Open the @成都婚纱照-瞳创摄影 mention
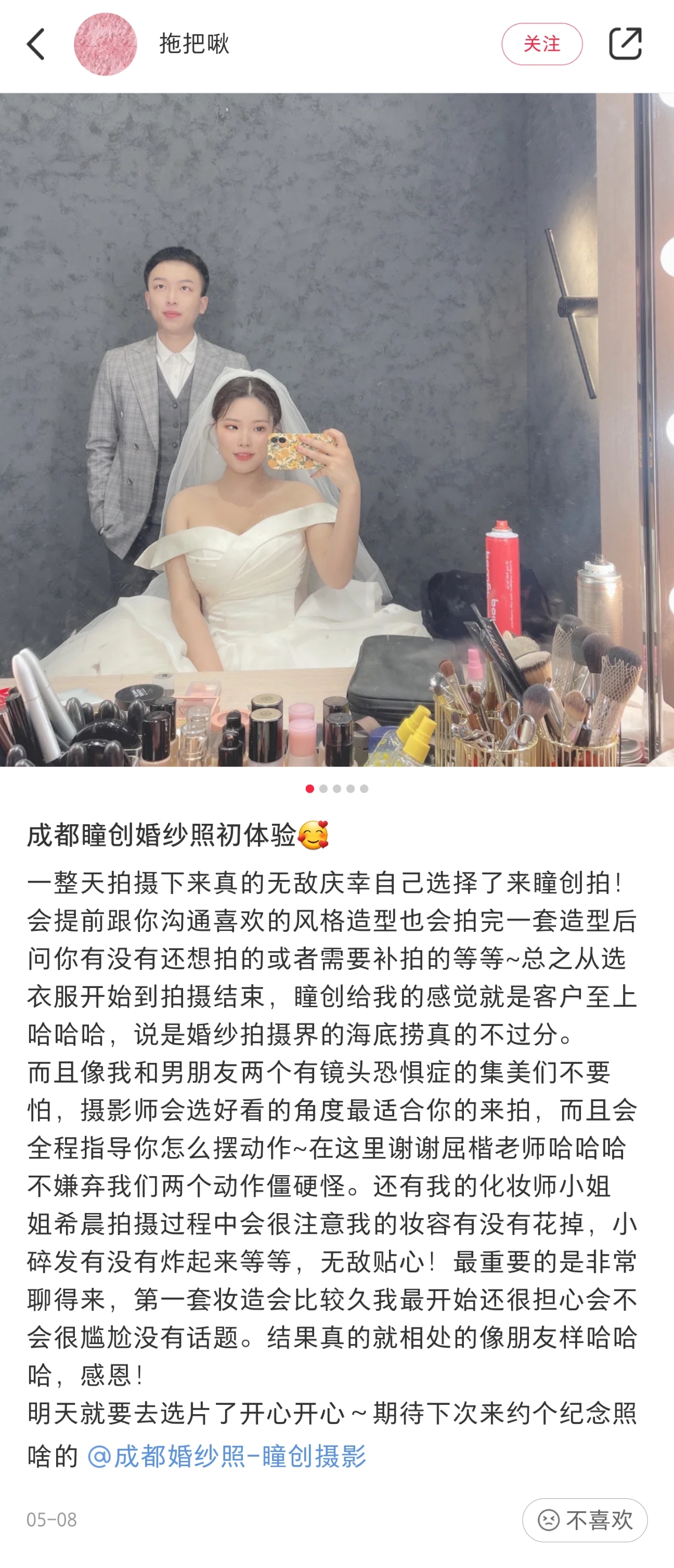The image size is (674, 1568). coord(227,1456)
